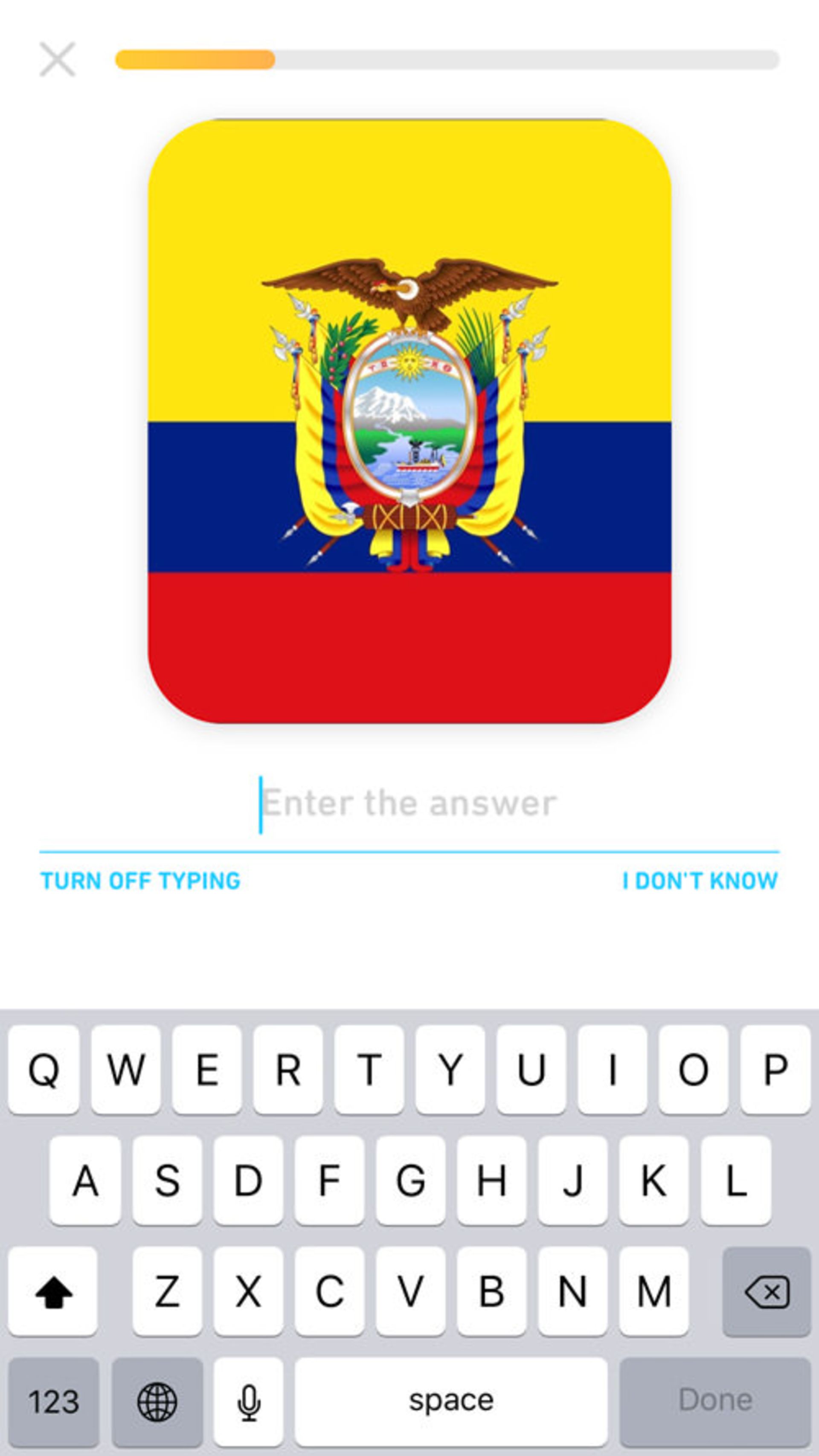Viewport: 819px width, 1456px height.
Task: Hit the backspace key
Action: point(767,1292)
